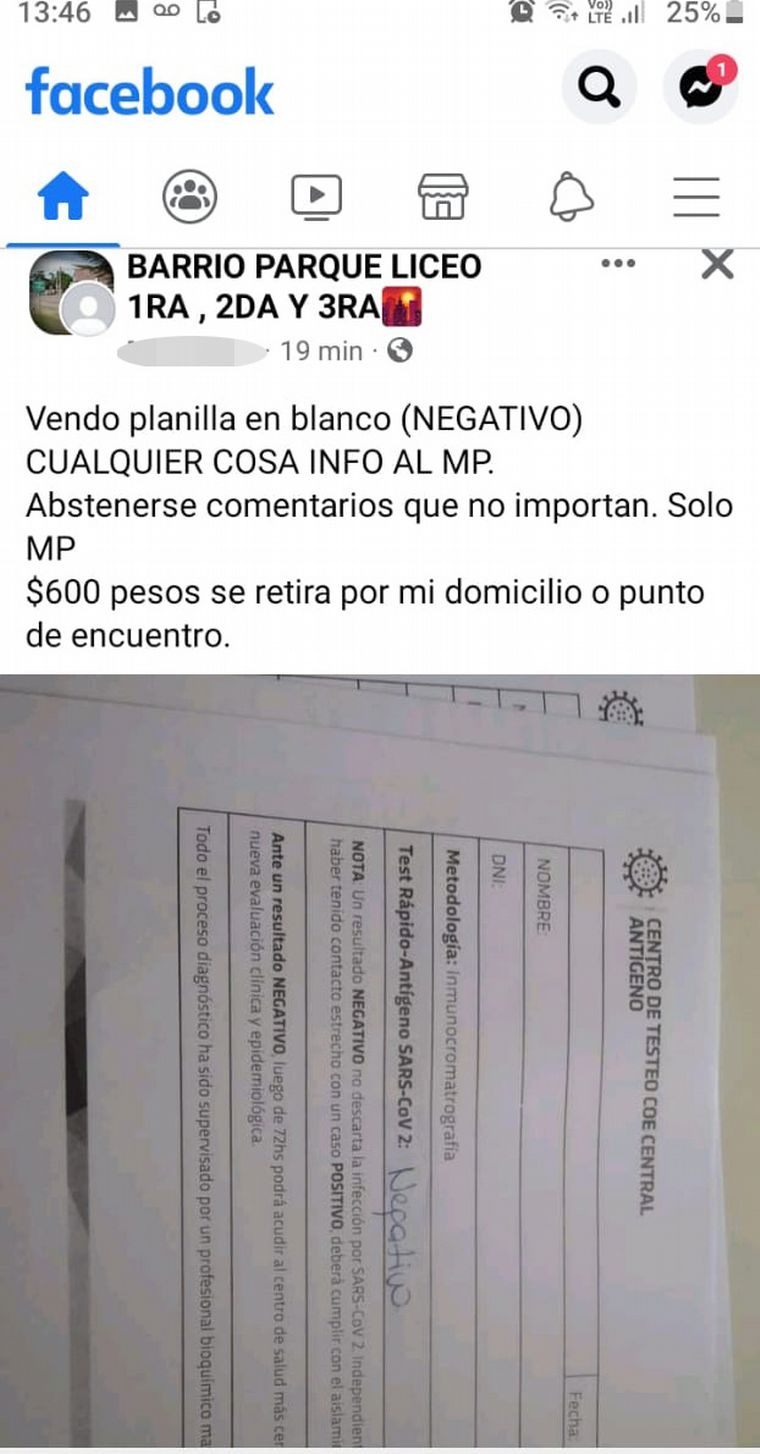
Task: Open Messenger chats
Action: [701, 88]
